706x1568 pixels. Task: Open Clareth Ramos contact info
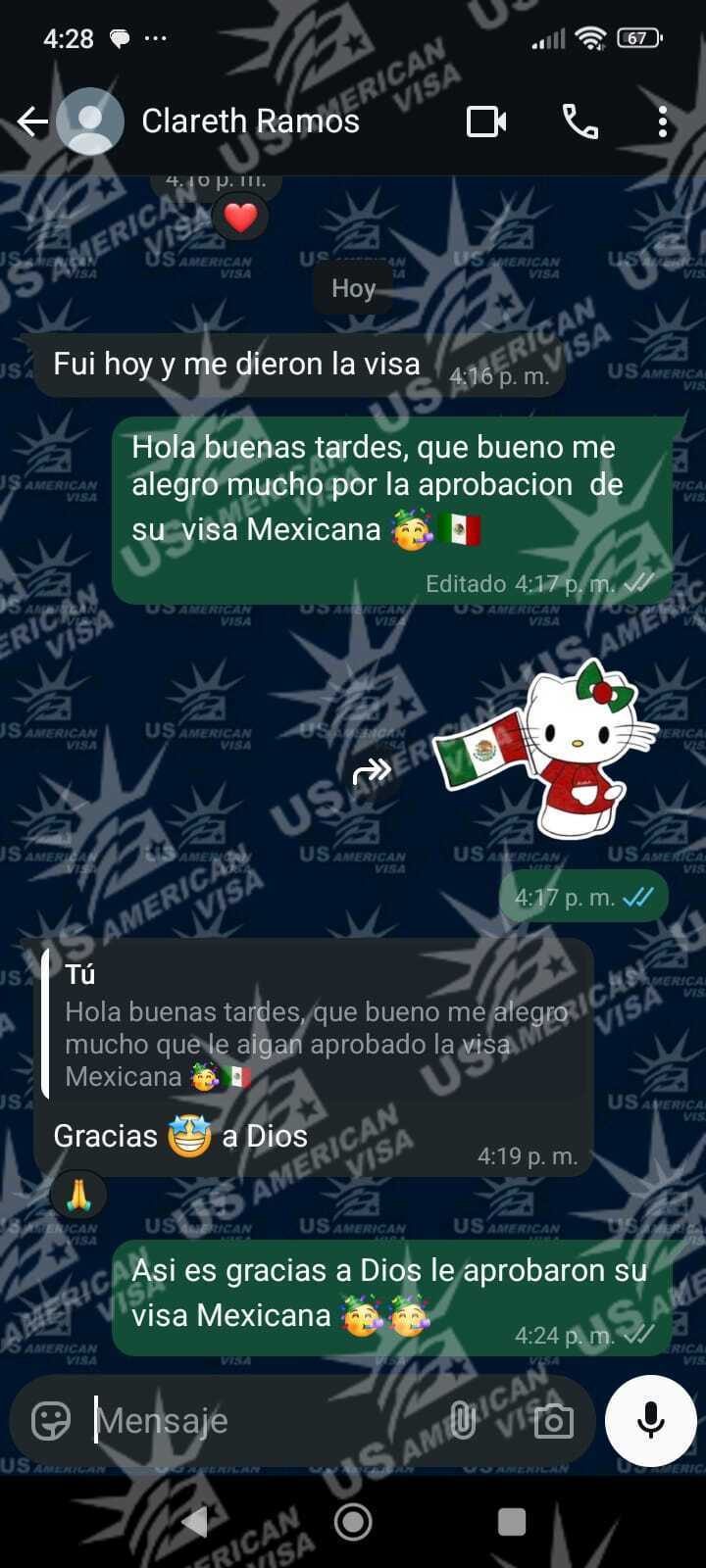[x=250, y=122]
